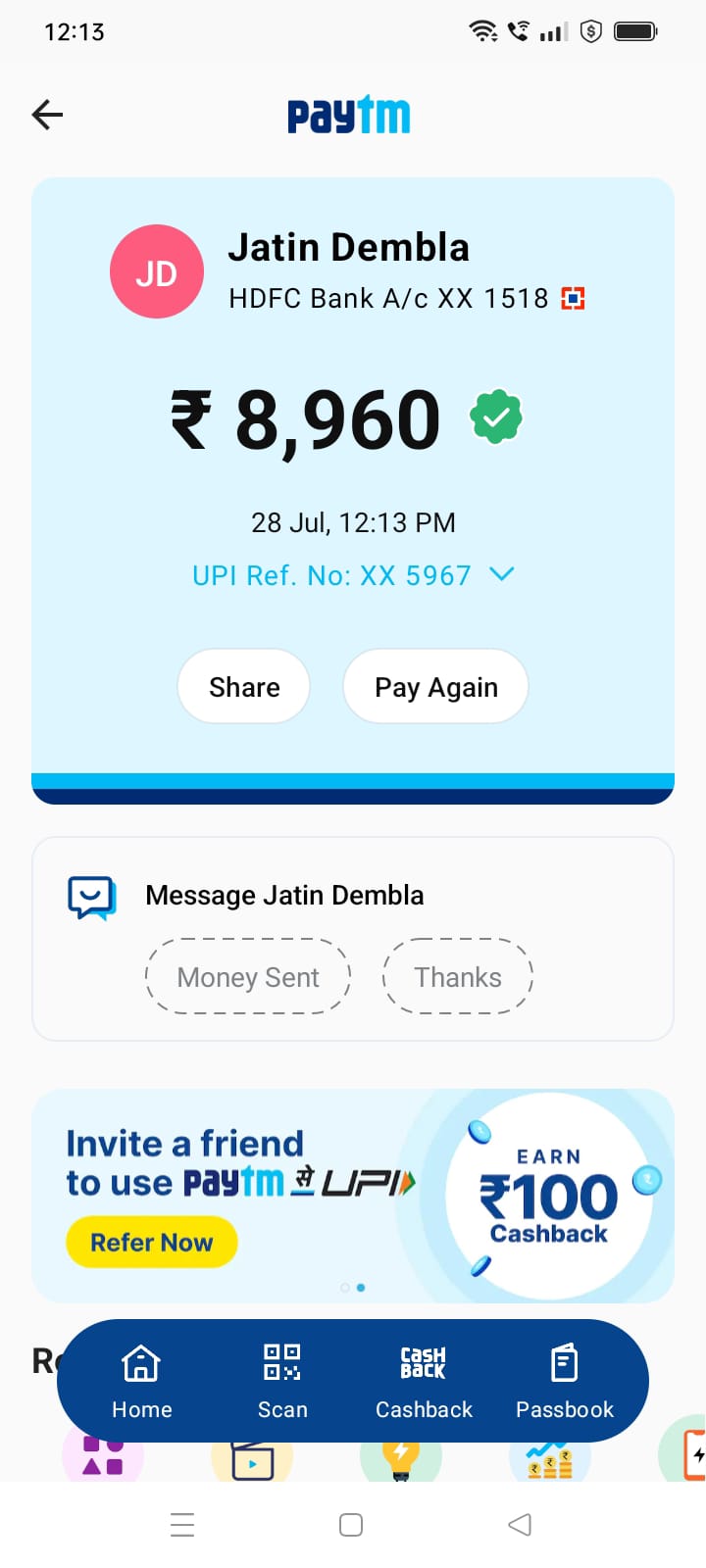Go back using the top arrow

47,115
